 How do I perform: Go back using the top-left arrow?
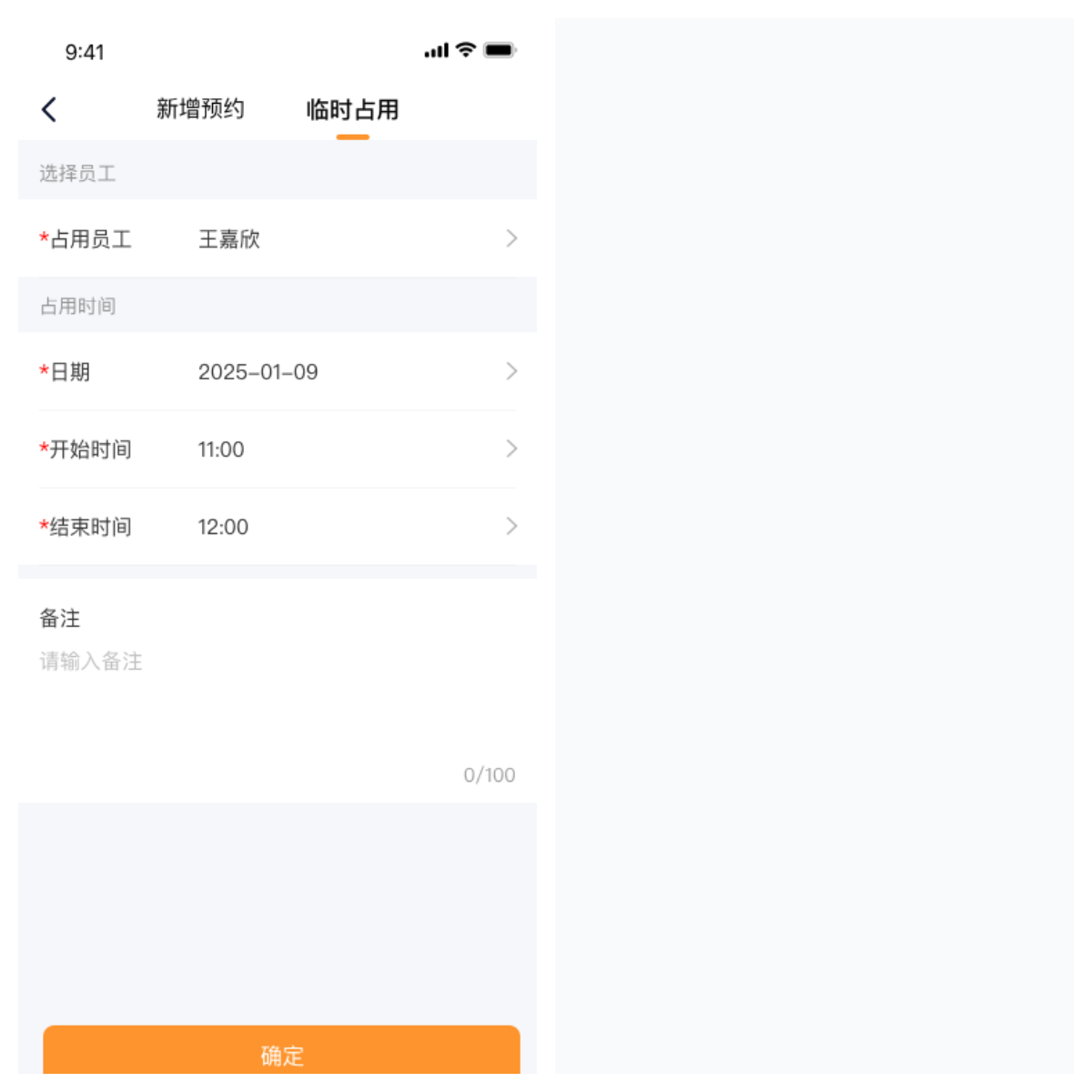49,110
